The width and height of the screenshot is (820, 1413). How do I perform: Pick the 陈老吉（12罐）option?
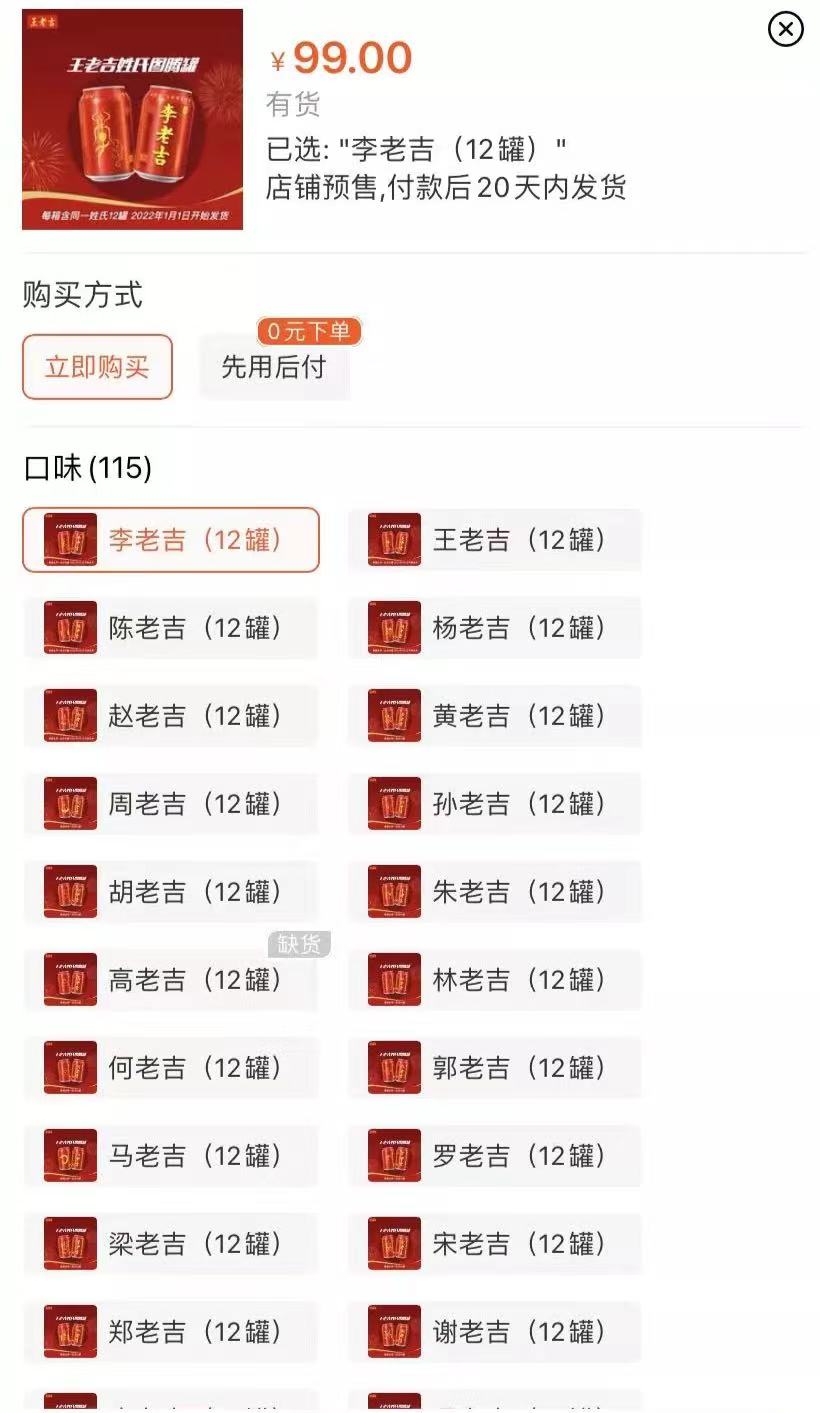coord(170,628)
